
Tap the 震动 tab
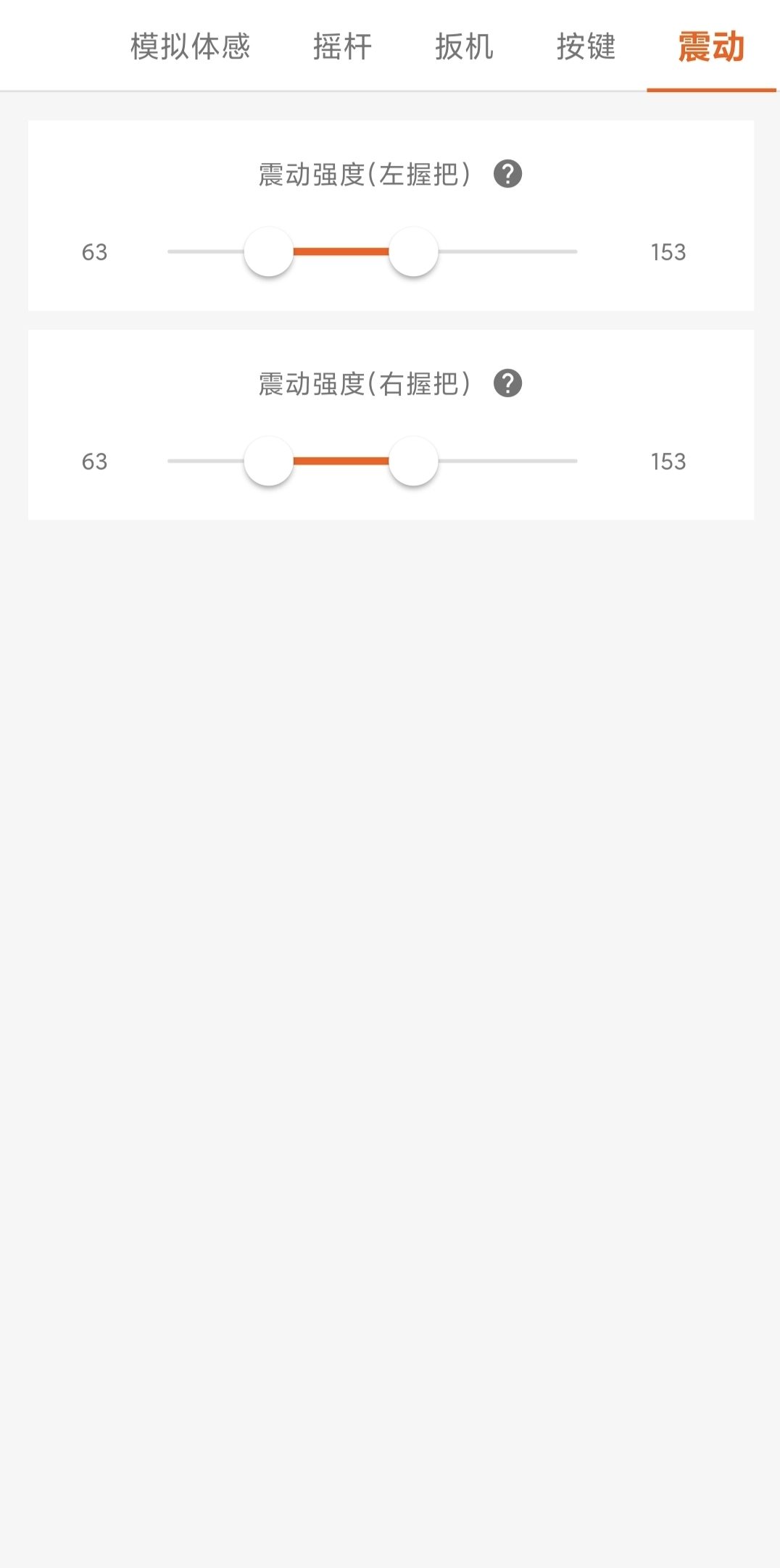point(711,47)
